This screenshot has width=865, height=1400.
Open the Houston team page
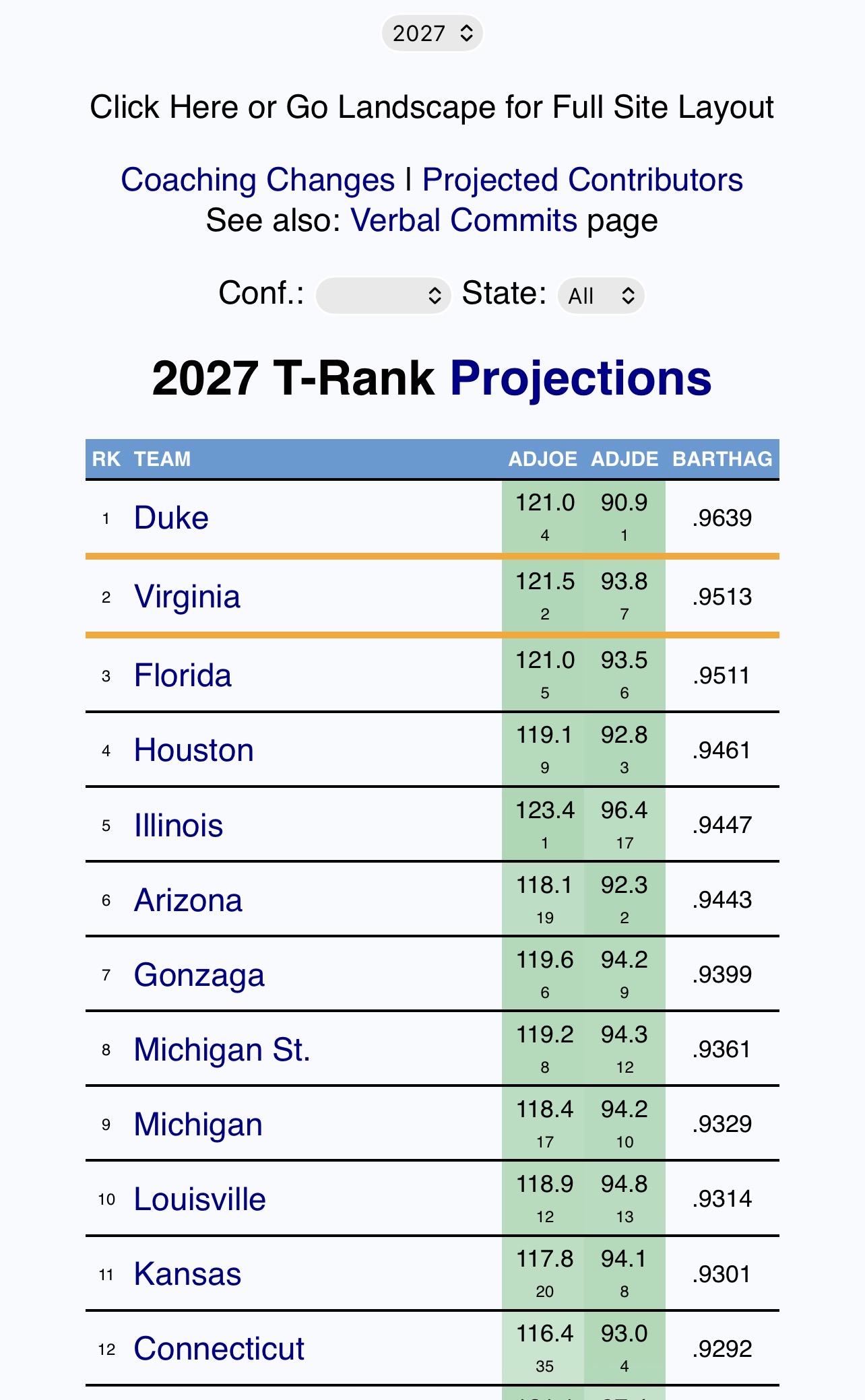pyautogui.click(x=194, y=750)
